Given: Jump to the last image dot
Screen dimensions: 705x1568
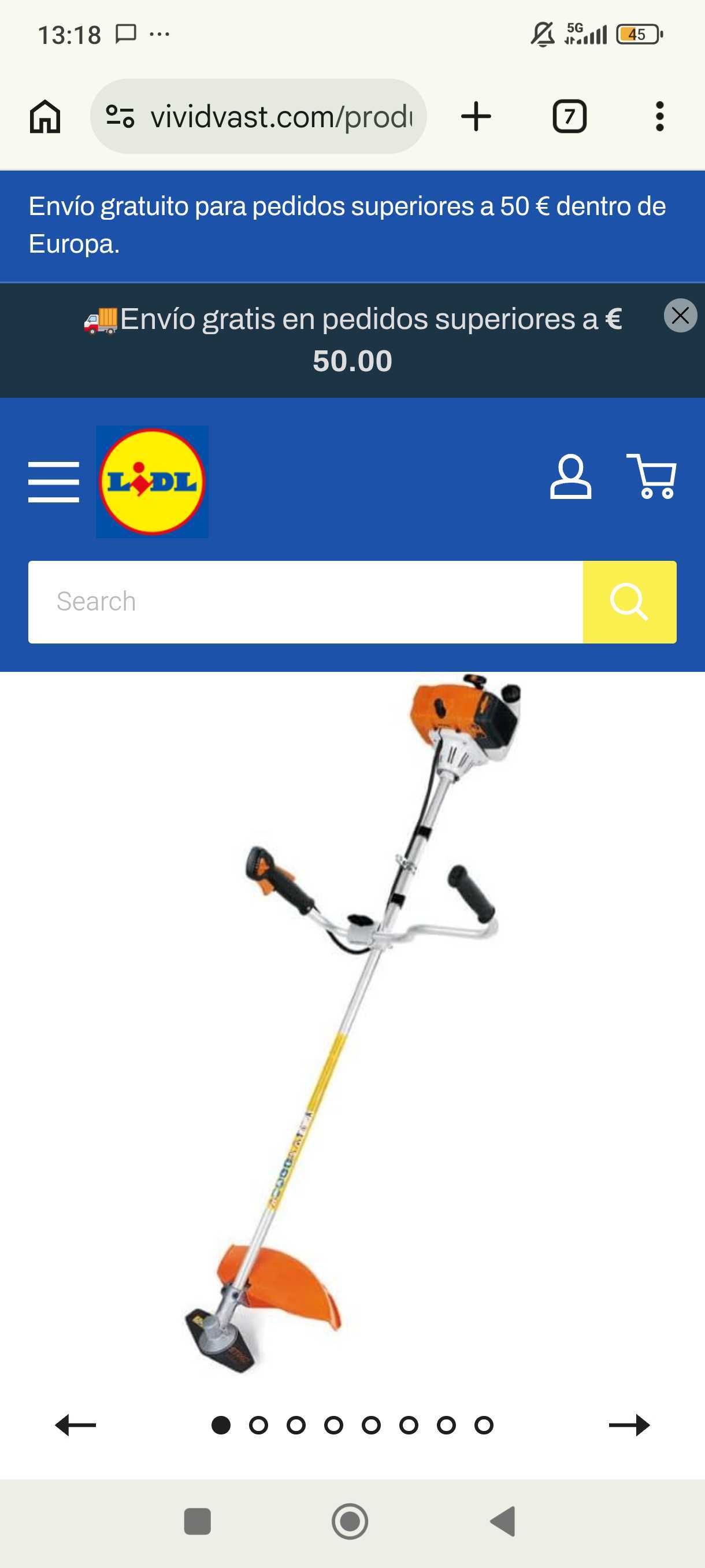Looking at the screenshot, I should pos(484,1425).
